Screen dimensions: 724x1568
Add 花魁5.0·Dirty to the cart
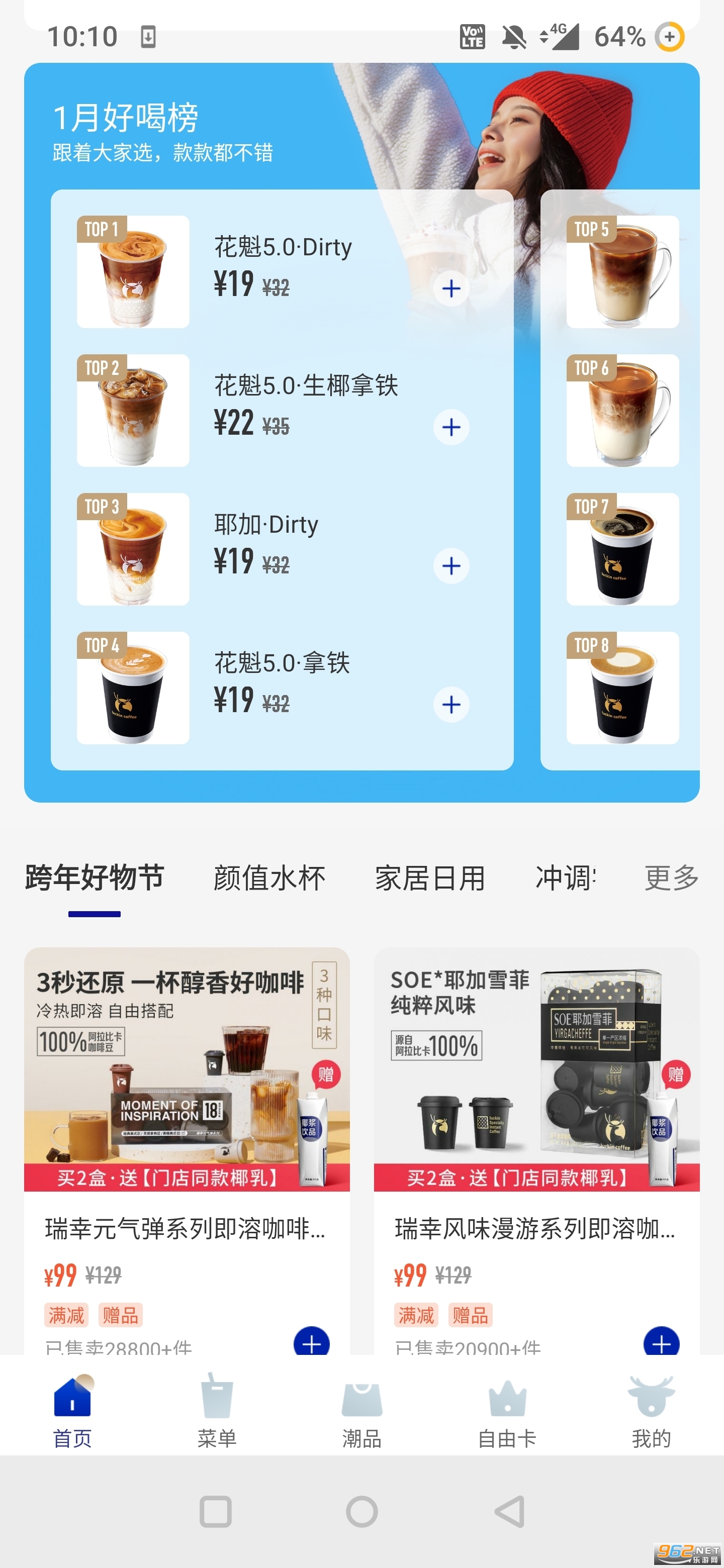450,288
